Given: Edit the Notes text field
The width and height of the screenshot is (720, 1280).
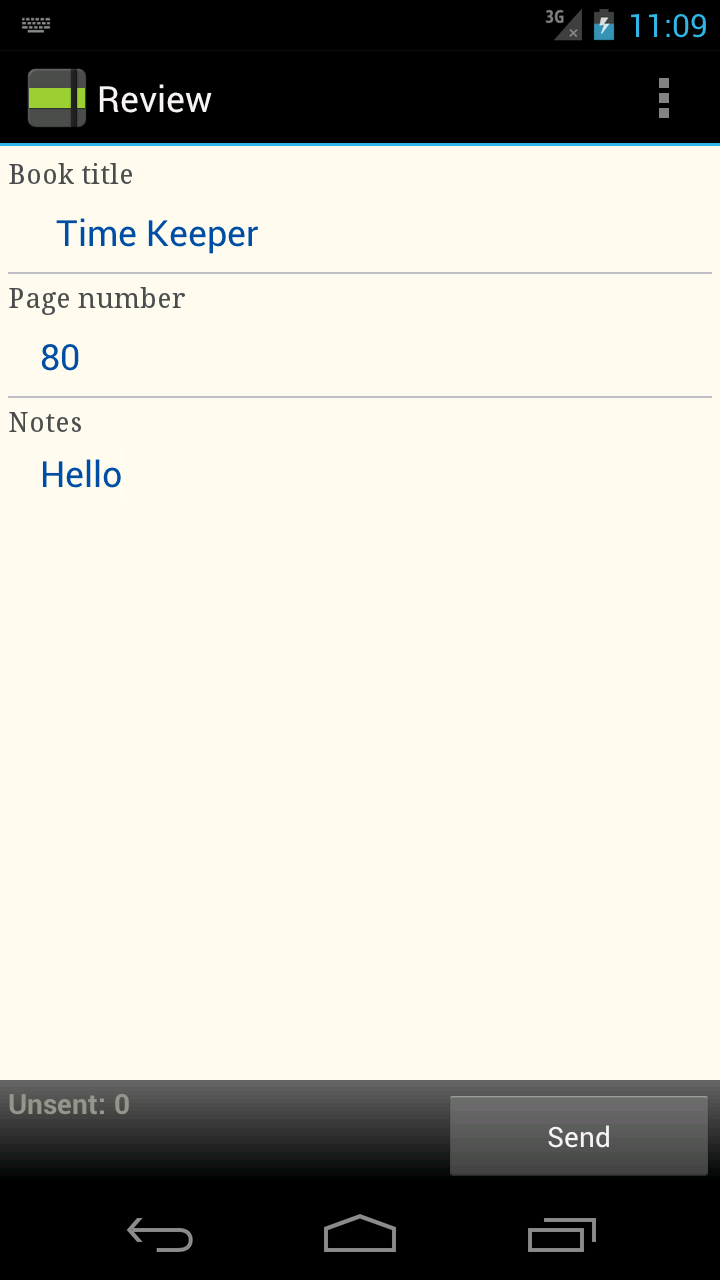Looking at the screenshot, I should [81, 476].
